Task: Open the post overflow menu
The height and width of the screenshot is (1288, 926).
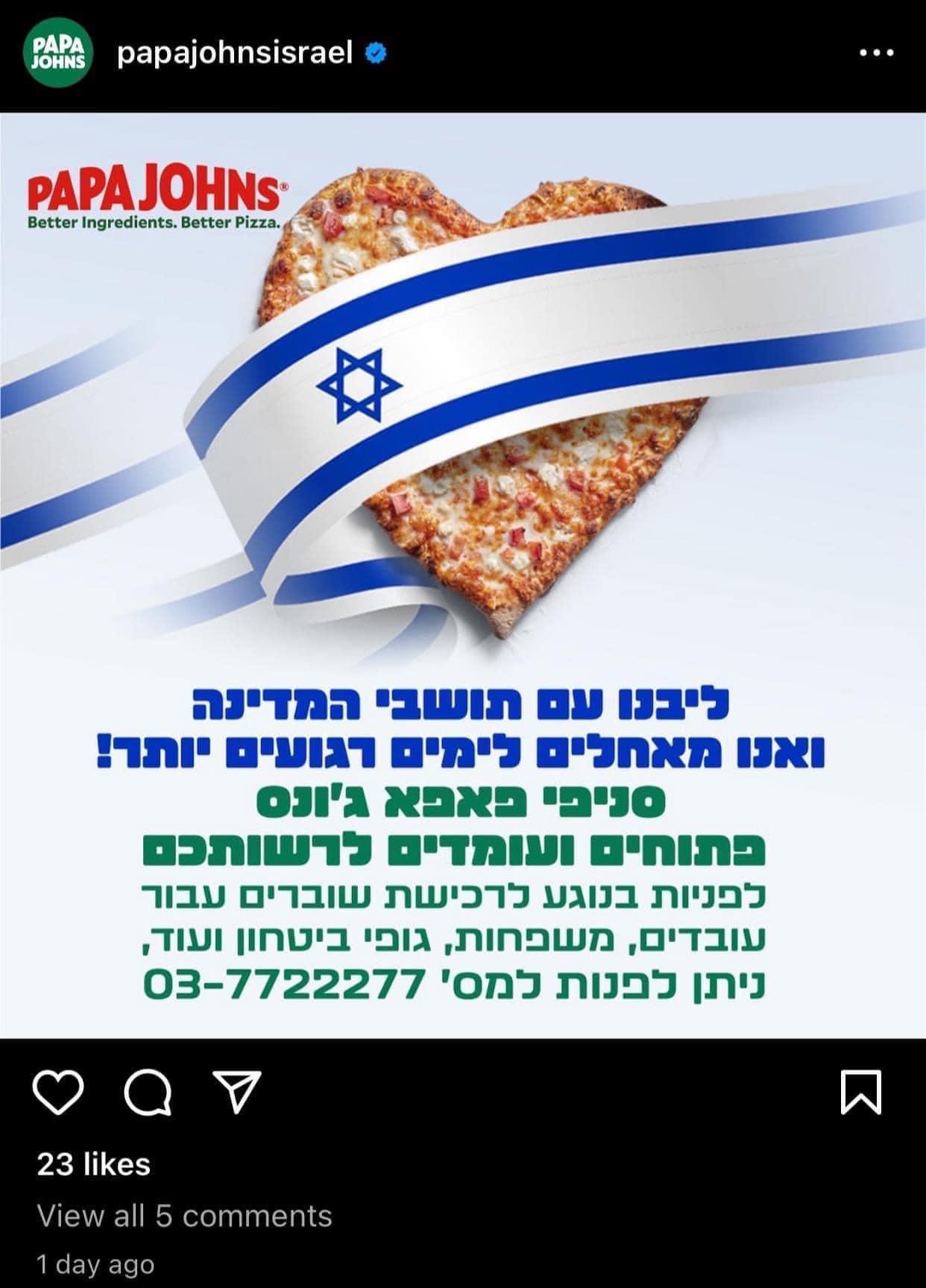Action: [877, 53]
